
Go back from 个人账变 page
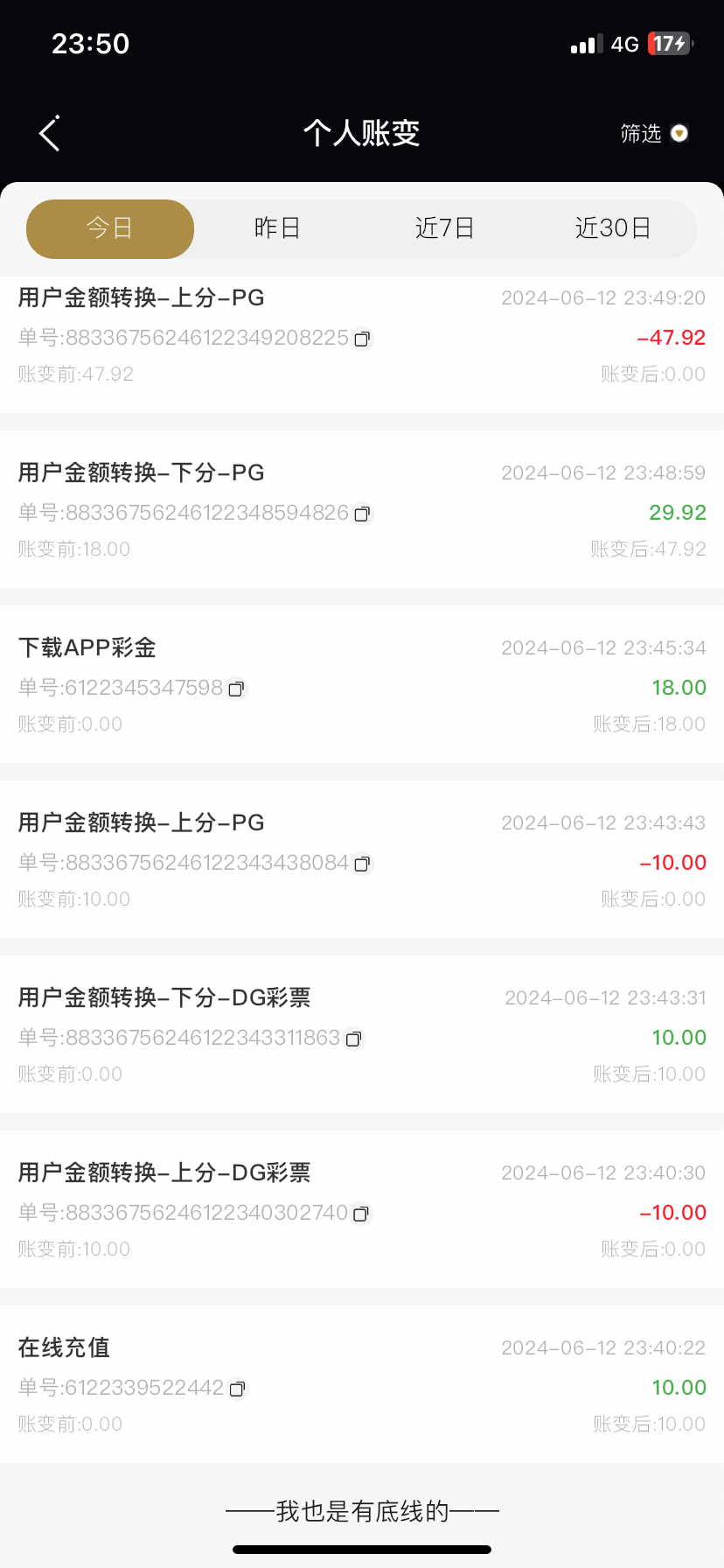coord(50,133)
